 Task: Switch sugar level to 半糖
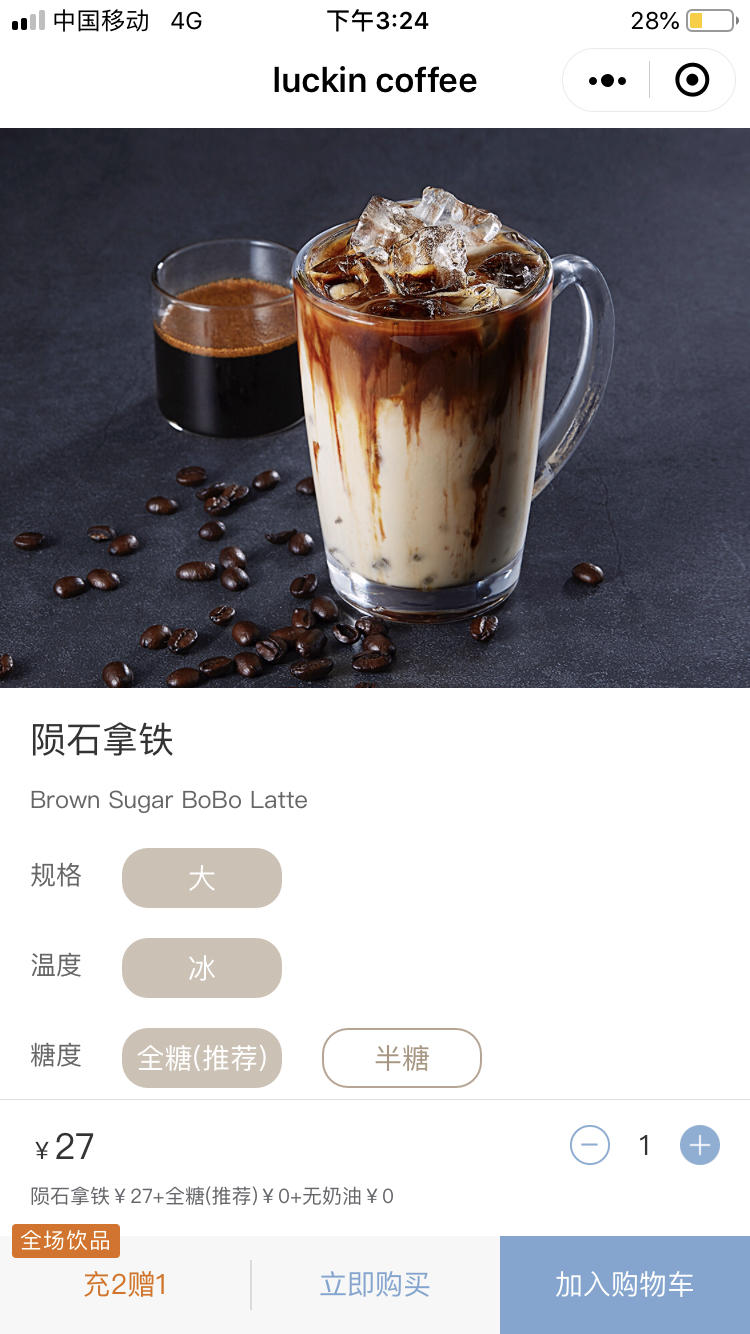click(402, 1058)
